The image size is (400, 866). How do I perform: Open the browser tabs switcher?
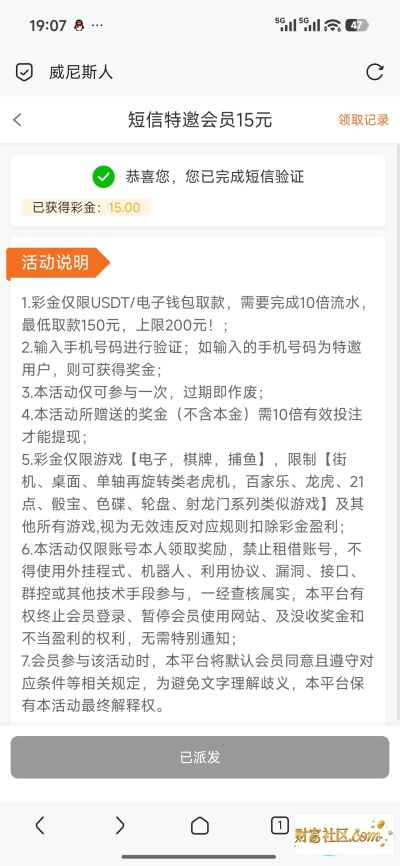[x=280, y=825]
